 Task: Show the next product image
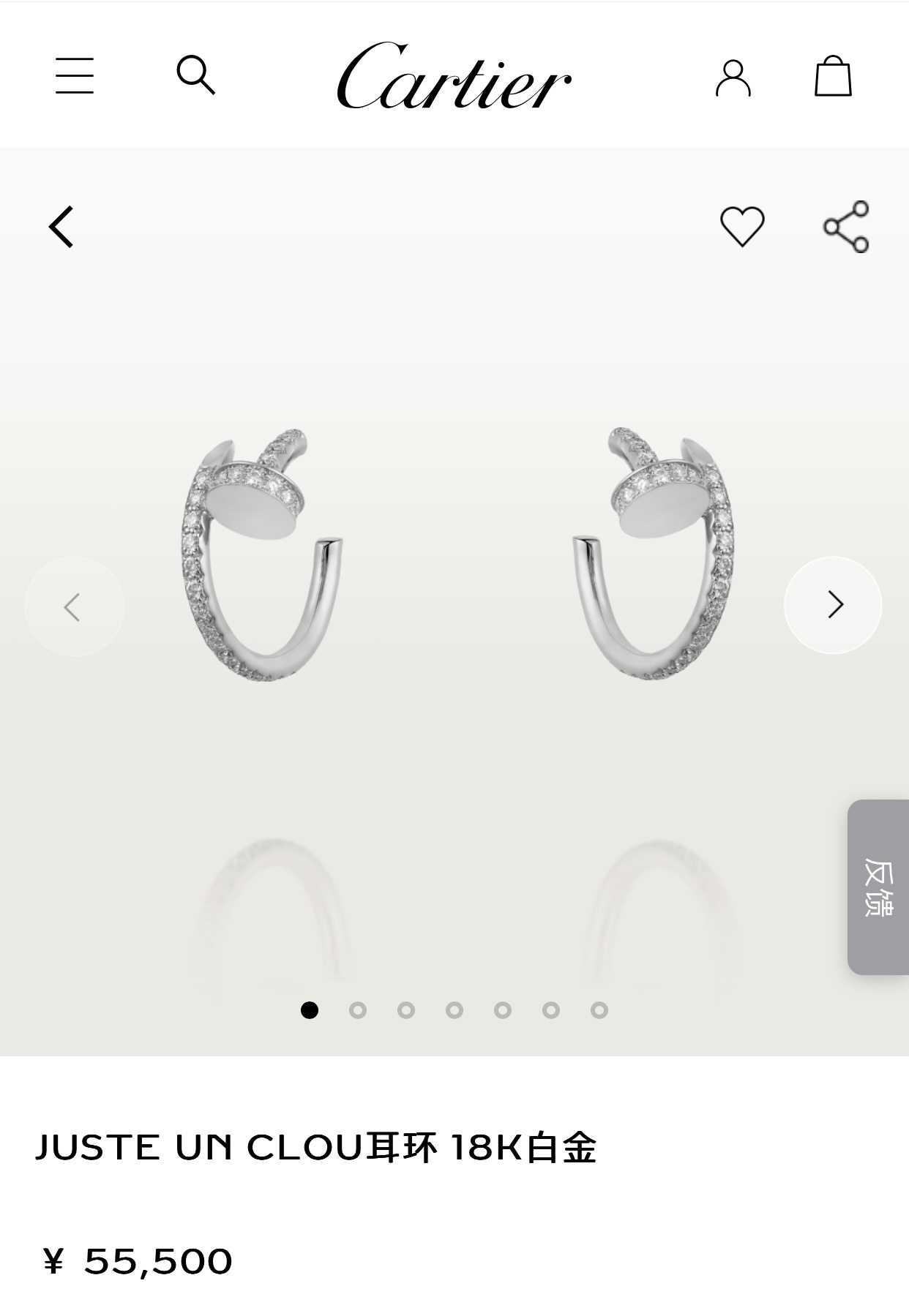point(833,605)
